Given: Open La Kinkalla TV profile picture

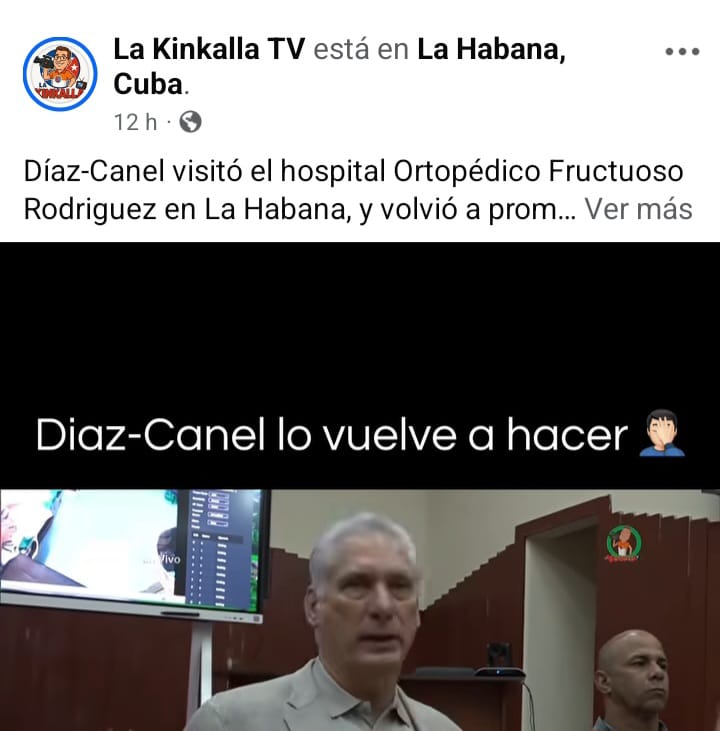Looking at the screenshot, I should [x=59, y=74].
